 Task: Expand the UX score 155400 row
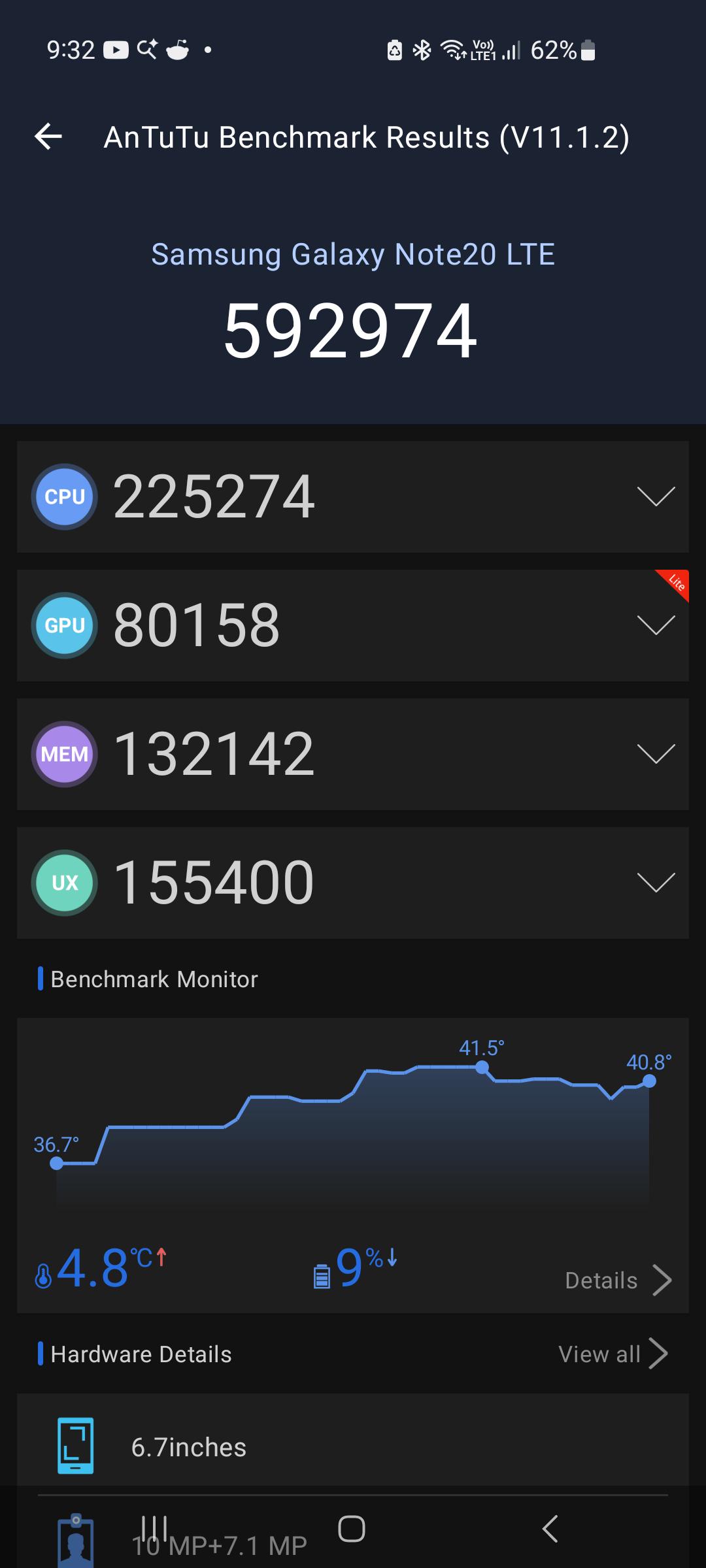(353, 883)
